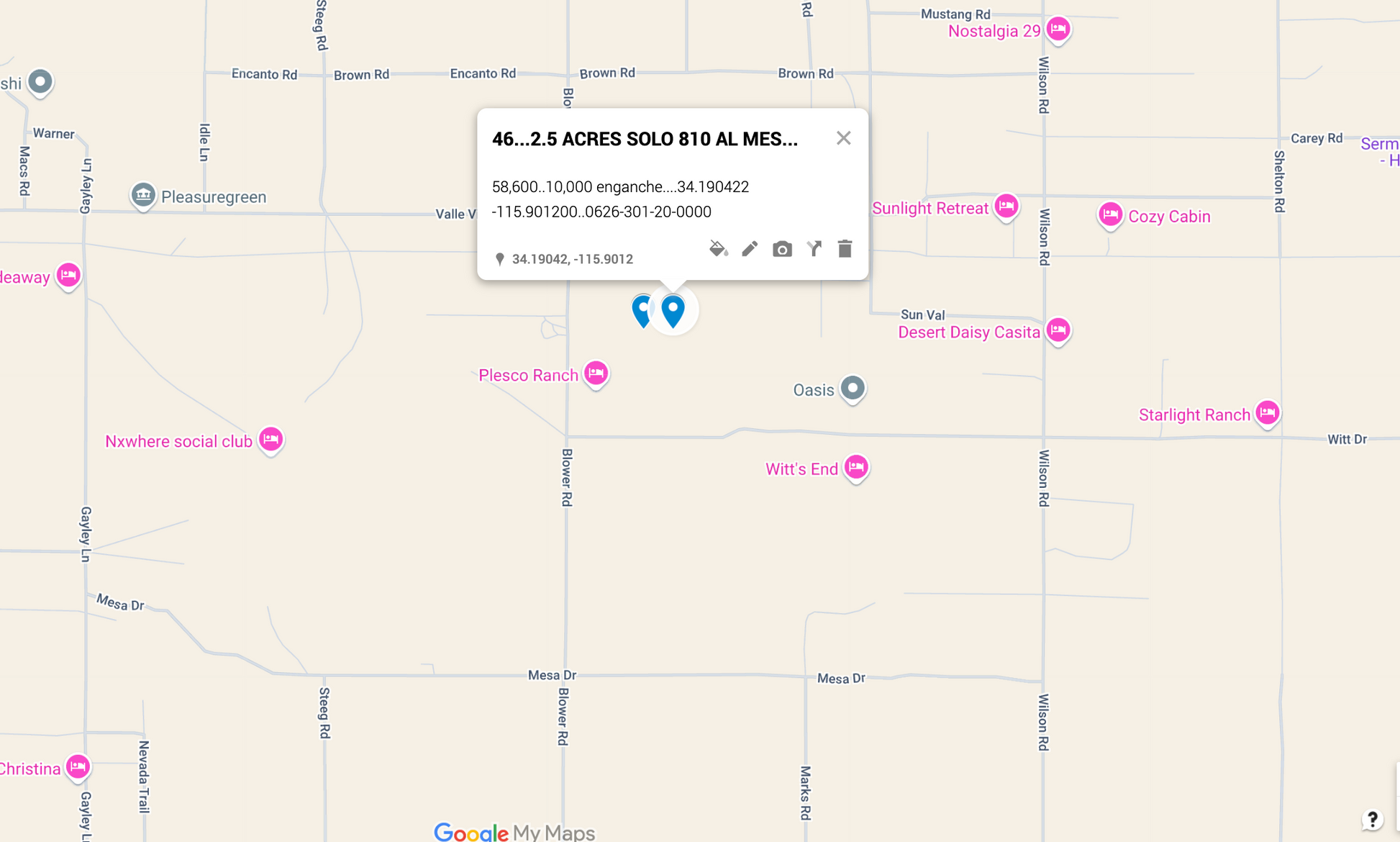Open the Starlight Ranch lodging pin
This screenshot has width=1400, height=842.
[x=1267, y=413]
